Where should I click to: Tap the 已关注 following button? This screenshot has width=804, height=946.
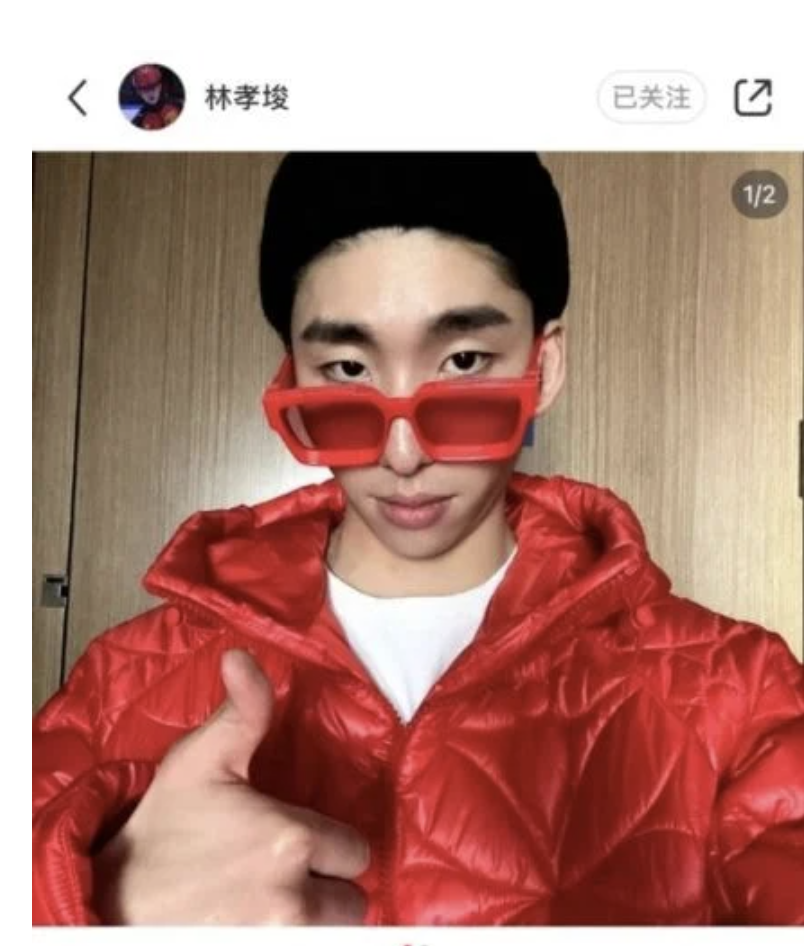pos(651,97)
